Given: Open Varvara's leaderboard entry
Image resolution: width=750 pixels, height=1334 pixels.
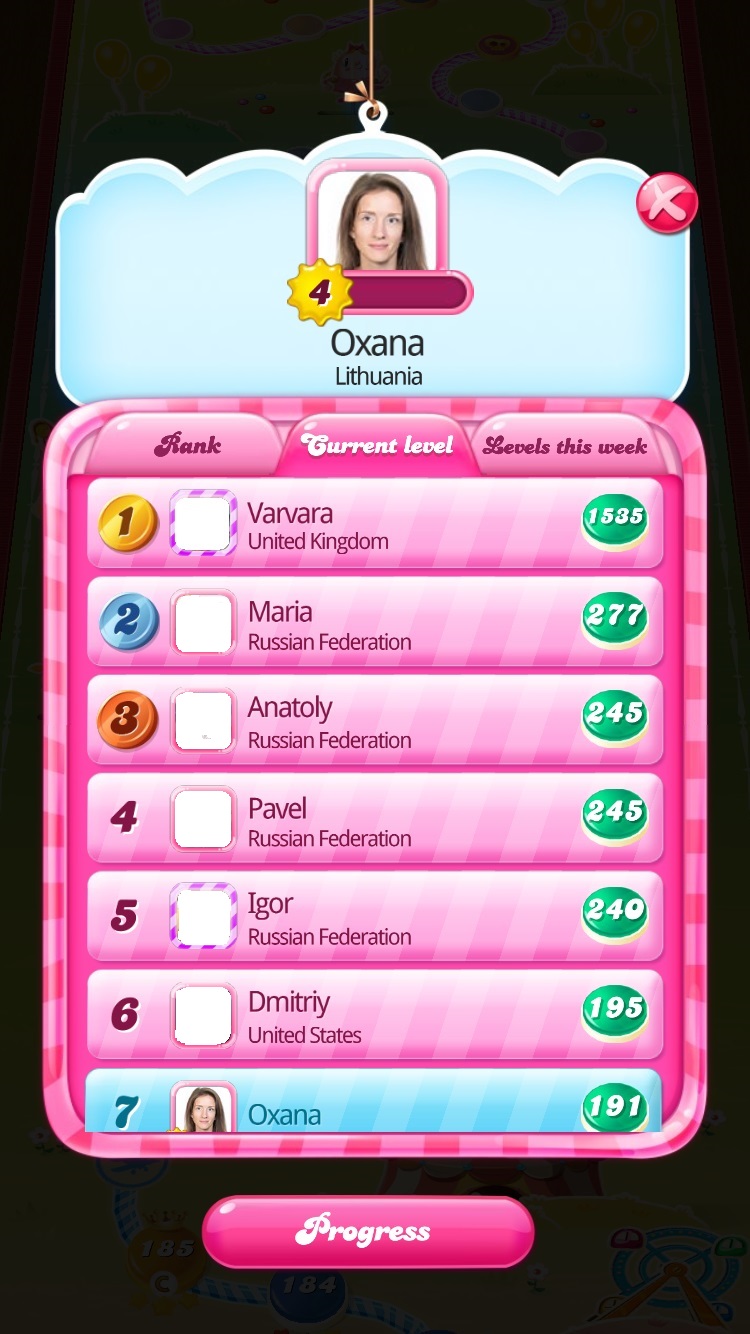Looking at the screenshot, I should tap(375, 524).
